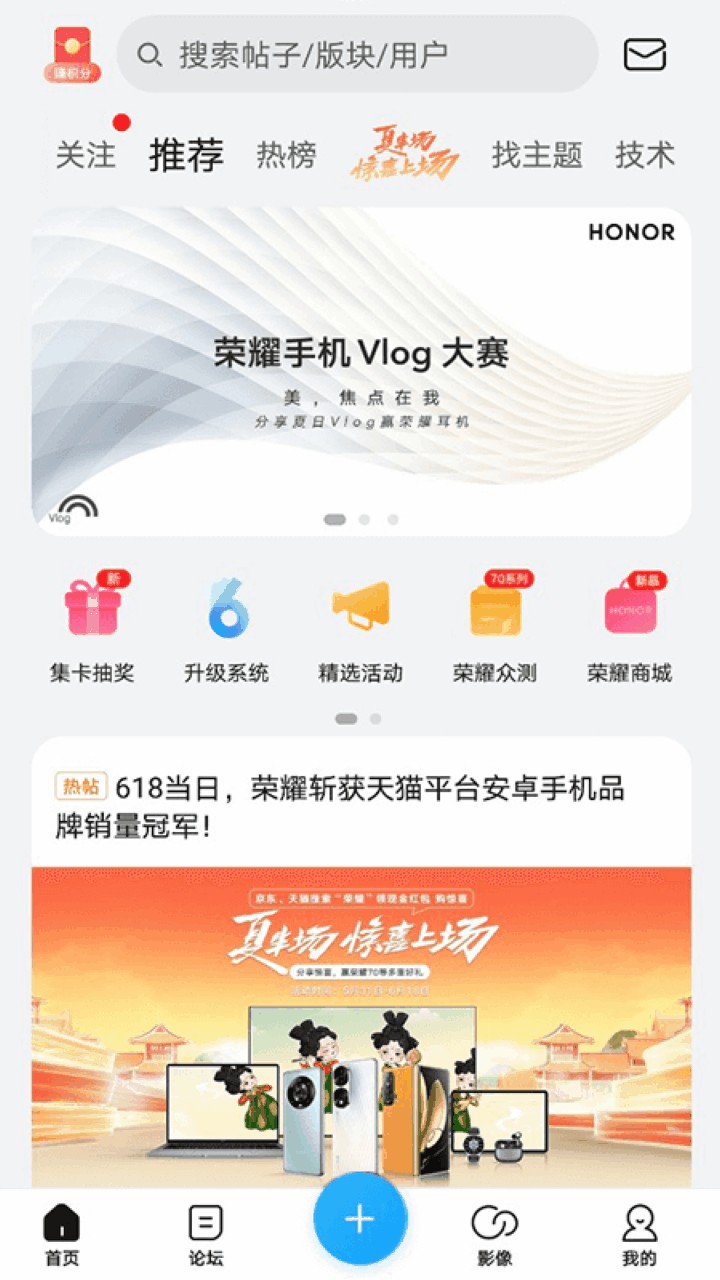
Task: Go to the 影像 bottom tab
Action: pos(494,1235)
